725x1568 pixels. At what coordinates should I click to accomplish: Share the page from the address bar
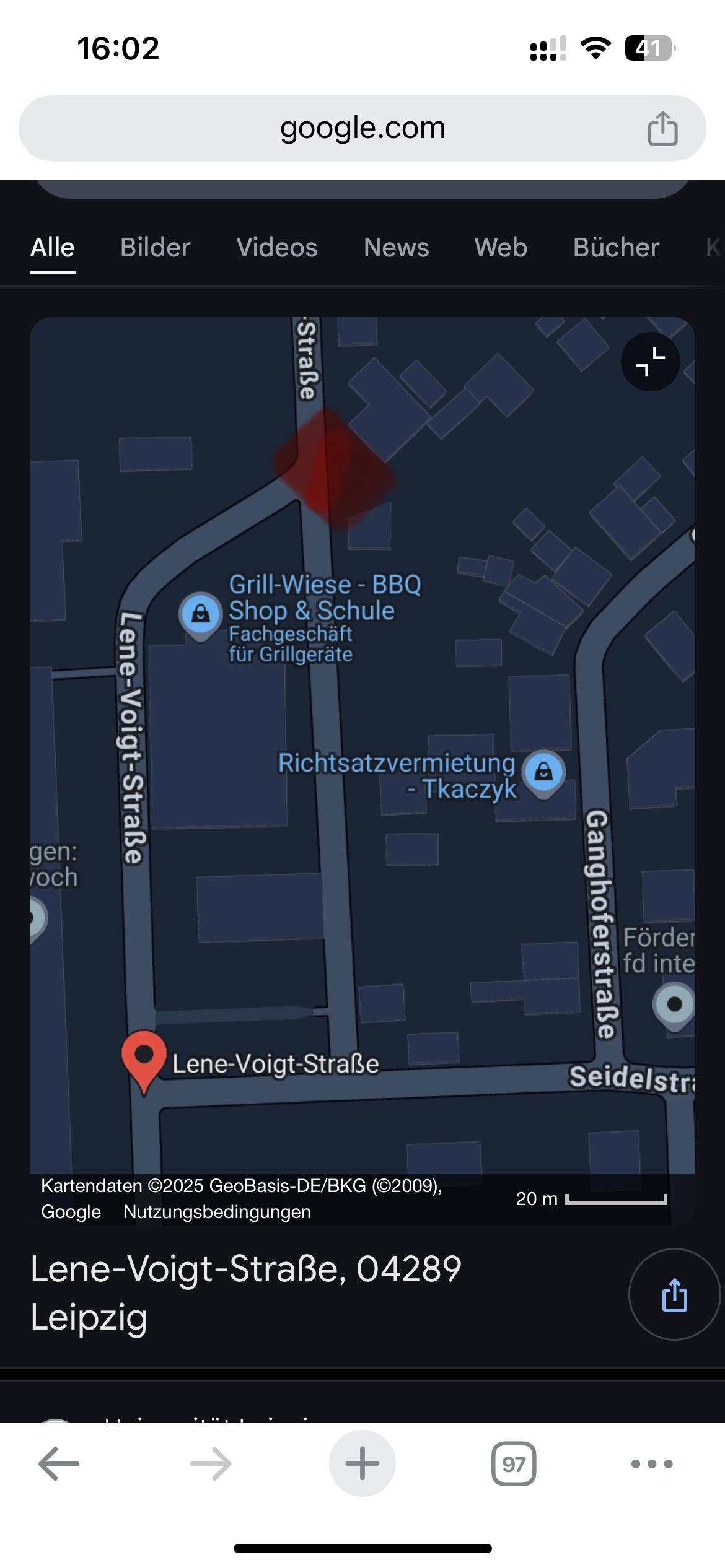coord(662,128)
